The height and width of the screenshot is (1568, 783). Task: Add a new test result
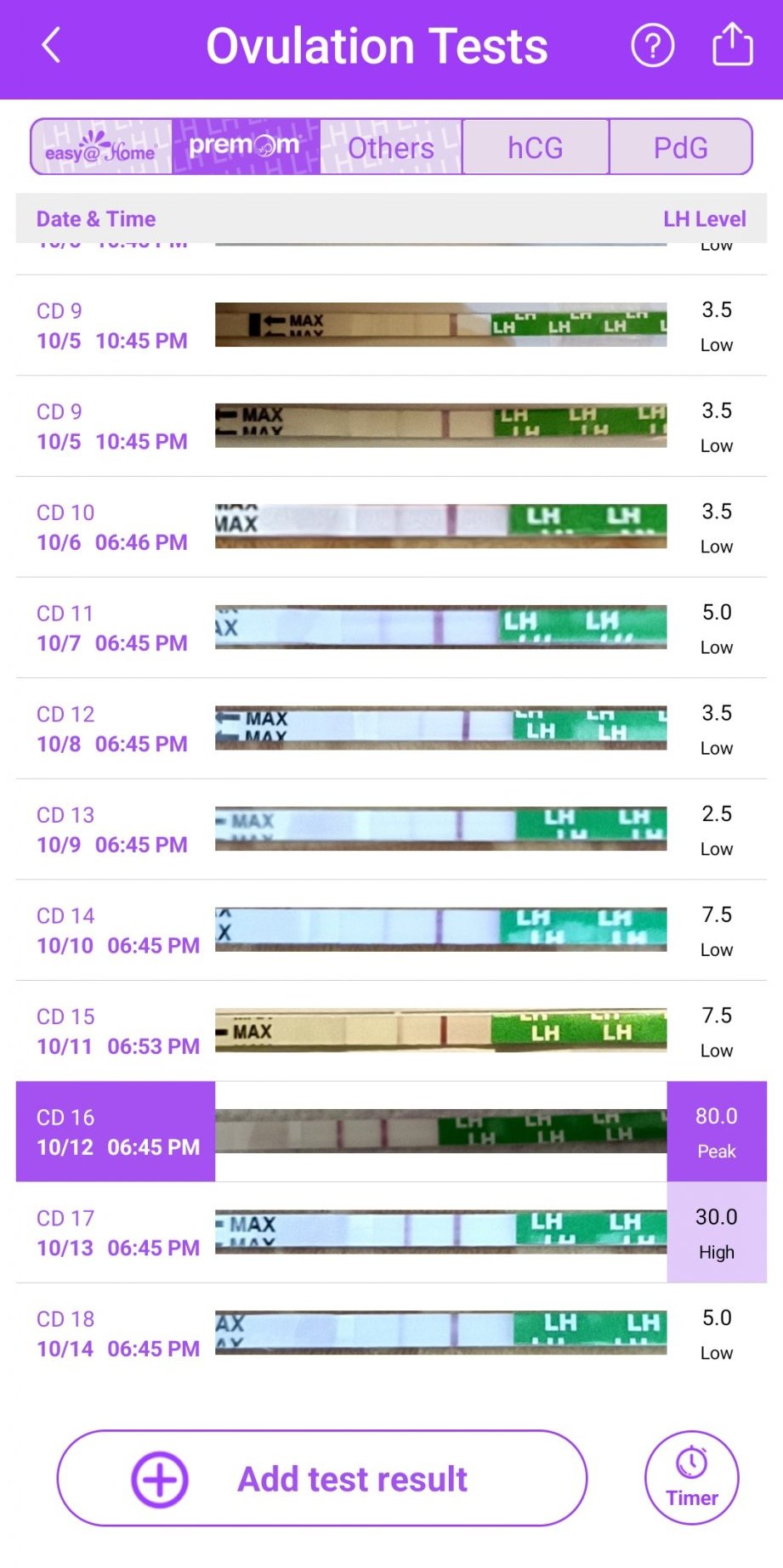pos(321,1479)
